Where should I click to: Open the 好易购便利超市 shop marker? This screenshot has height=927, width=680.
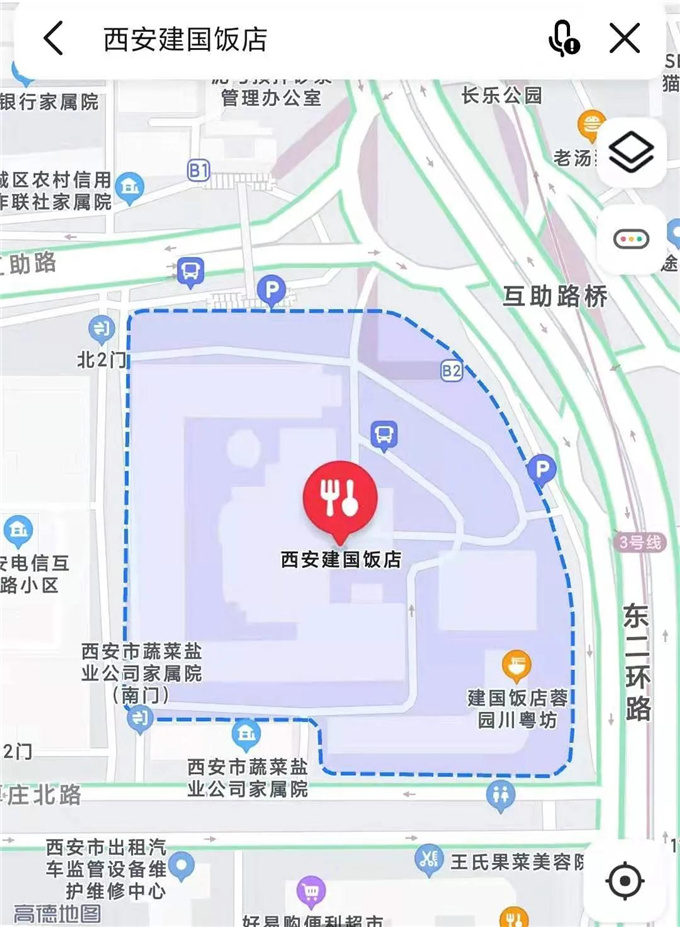pyautogui.click(x=311, y=890)
